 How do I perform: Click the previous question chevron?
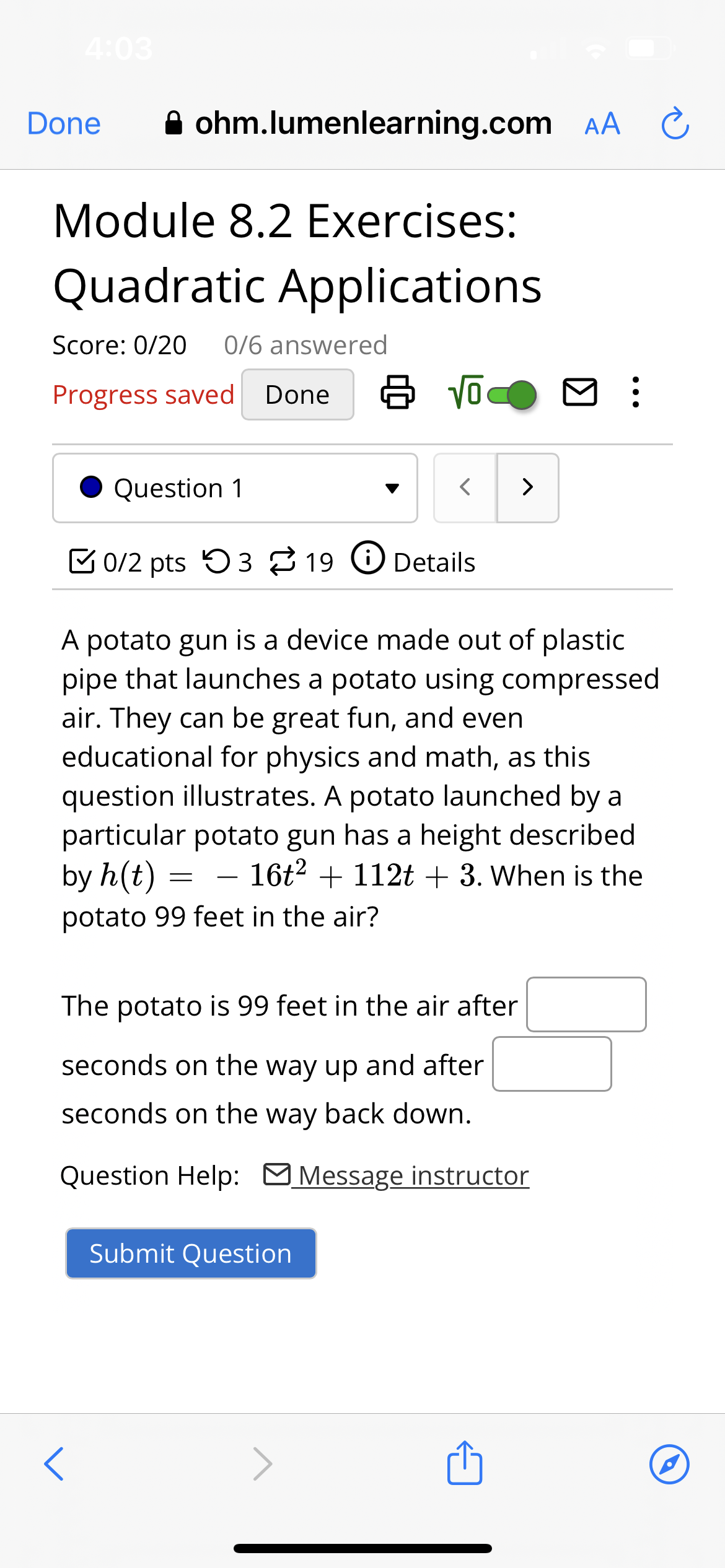point(465,487)
